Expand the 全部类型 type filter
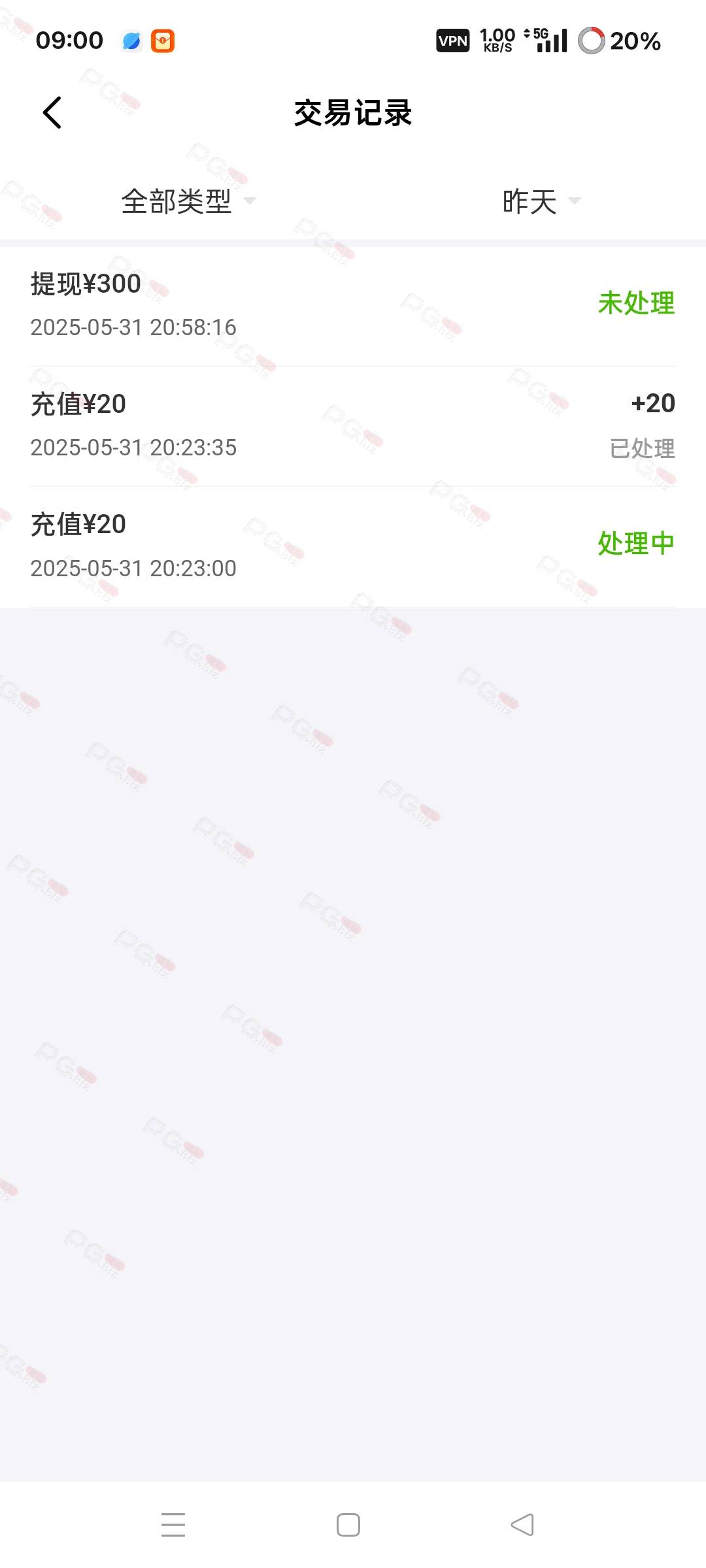Viewport: 706px width, 1568px height. pos(188,201)
